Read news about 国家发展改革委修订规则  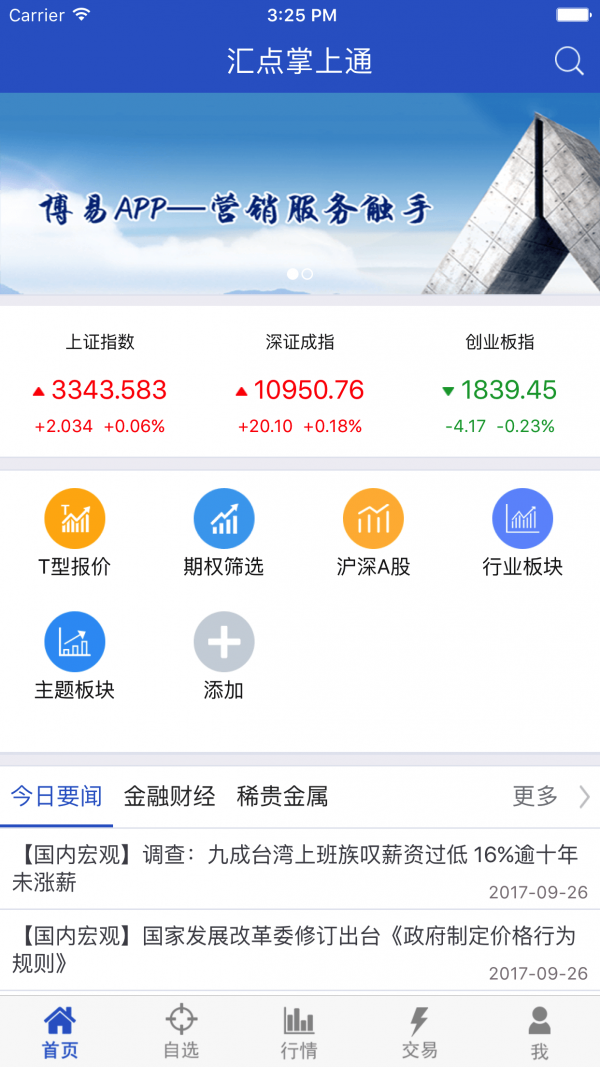[300, 949]
